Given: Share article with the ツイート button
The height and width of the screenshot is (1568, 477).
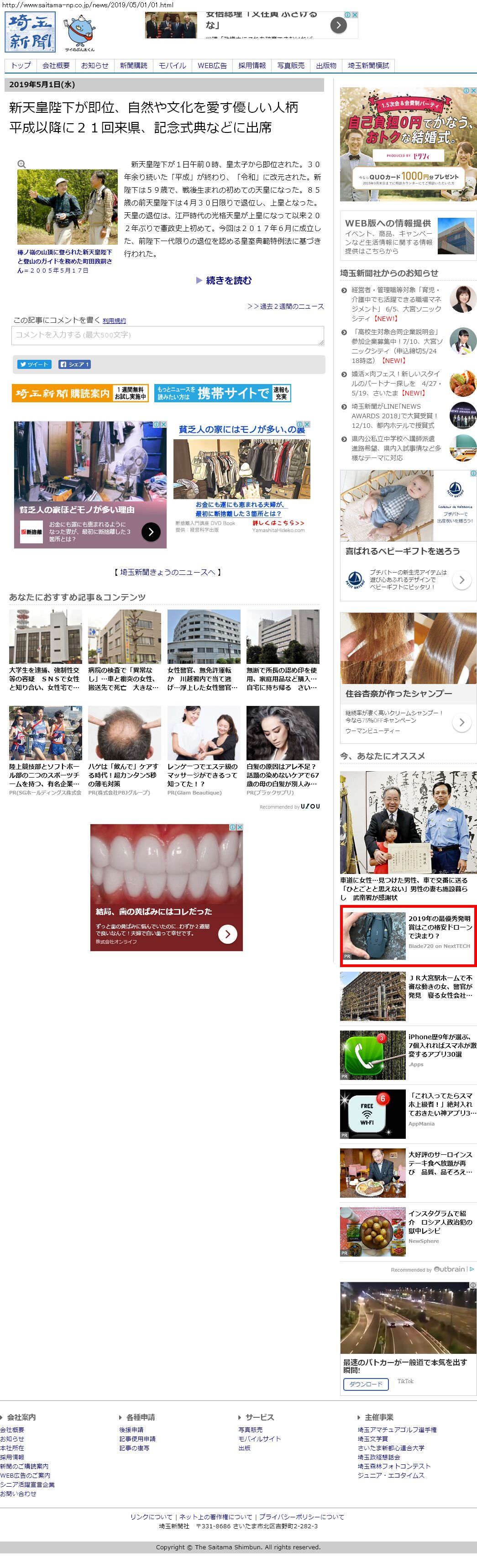Looking at the screenshot, I should (33, 365).
